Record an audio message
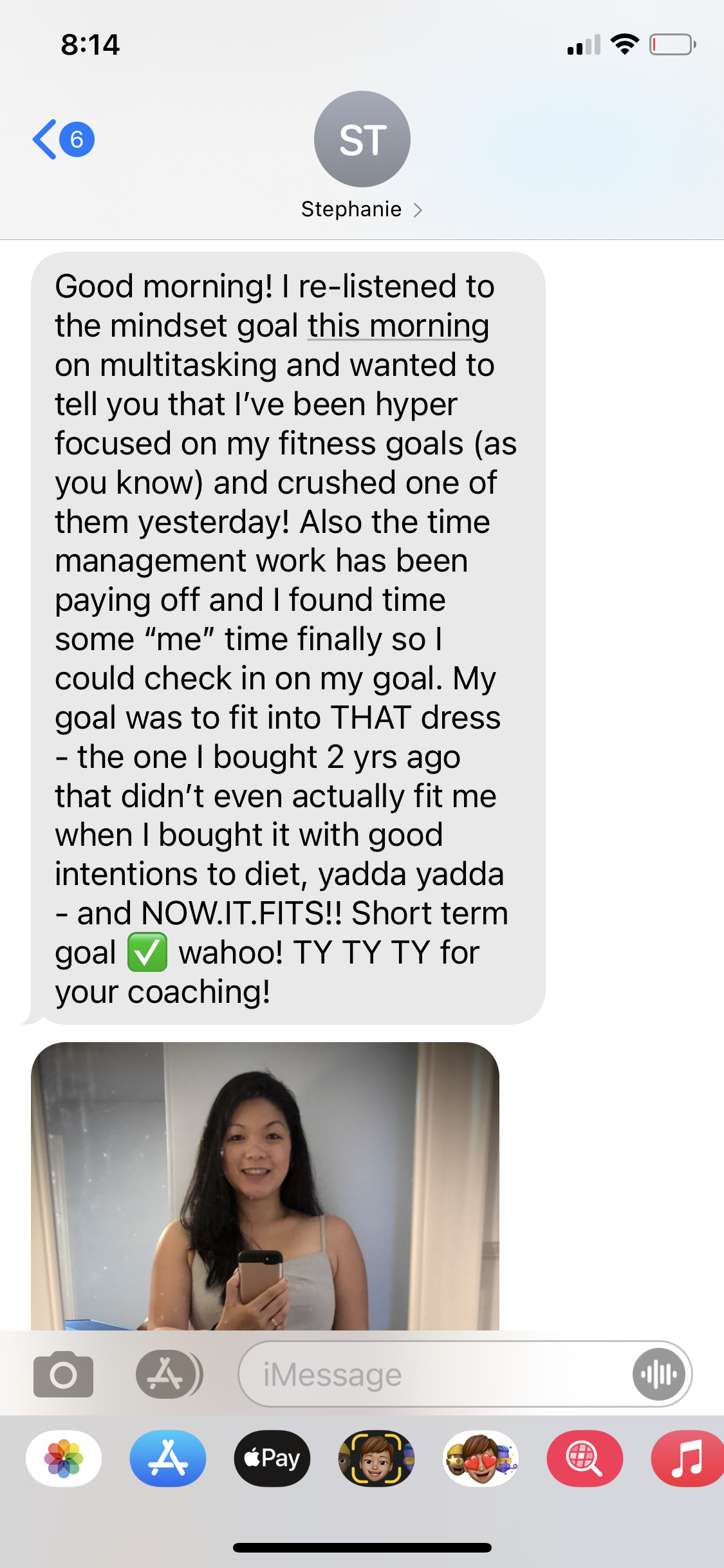The width and height of the screenshot is (724, 1568). click(x=658, y=1374)
